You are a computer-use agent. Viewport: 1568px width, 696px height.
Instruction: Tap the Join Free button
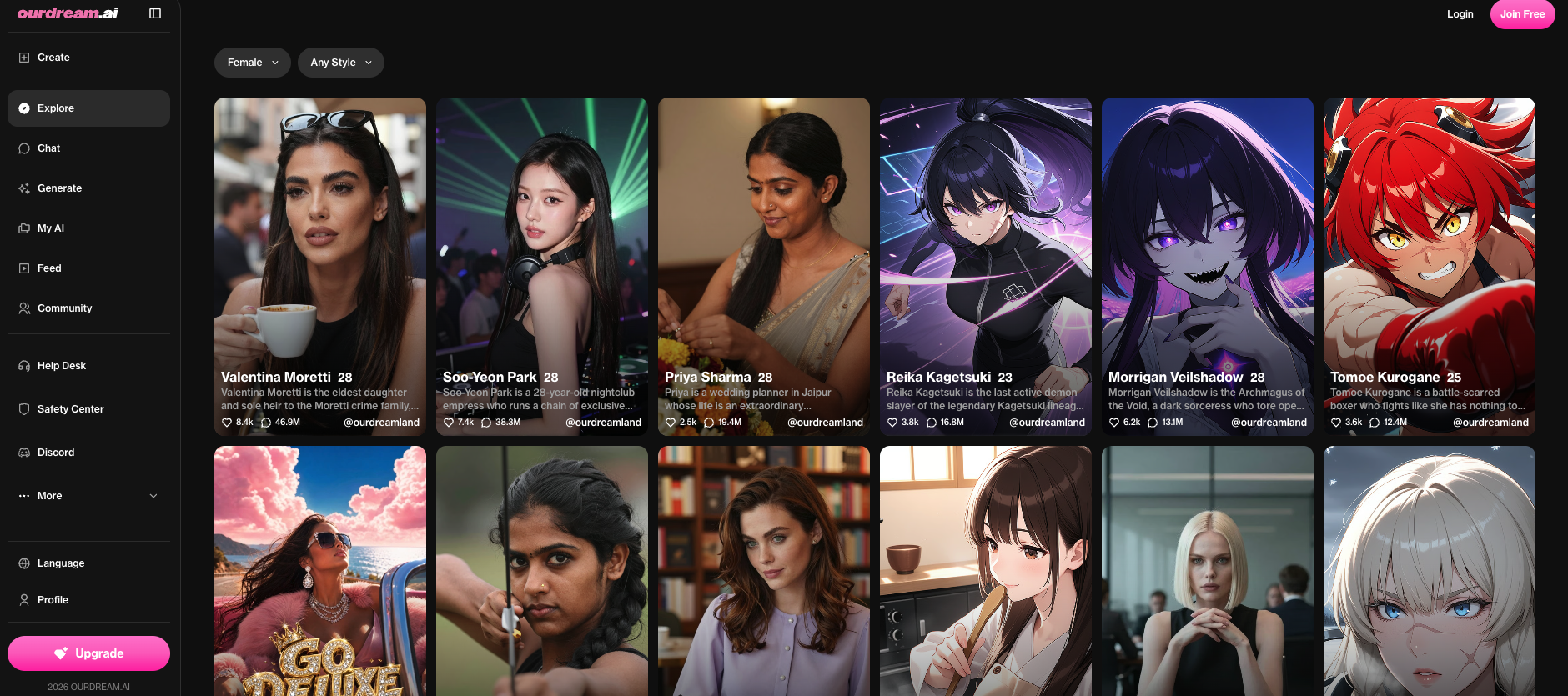pos(1522,14)
